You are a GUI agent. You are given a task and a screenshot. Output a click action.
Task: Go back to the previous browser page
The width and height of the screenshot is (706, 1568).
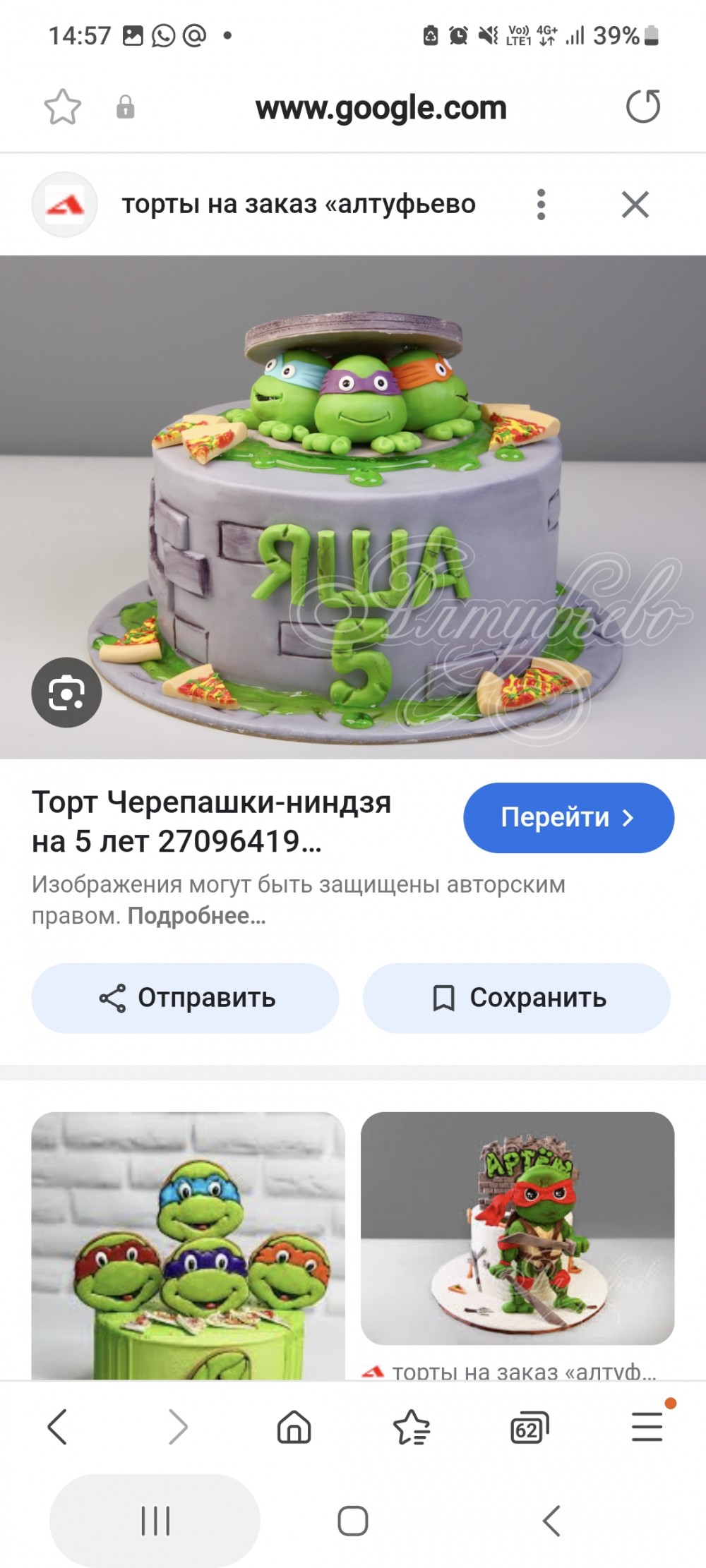(x=58, y=1427)
